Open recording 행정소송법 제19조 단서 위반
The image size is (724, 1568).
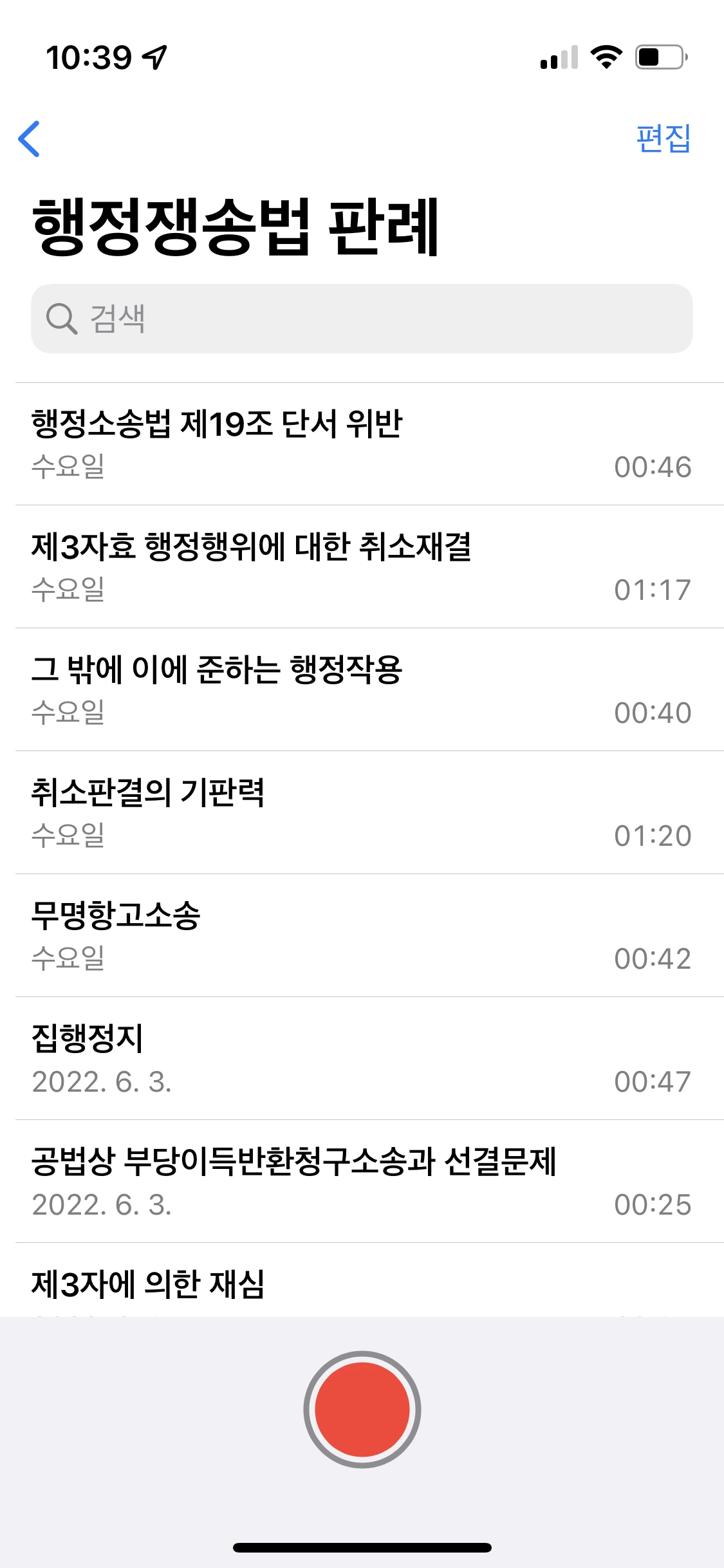[x=369, y=444]
